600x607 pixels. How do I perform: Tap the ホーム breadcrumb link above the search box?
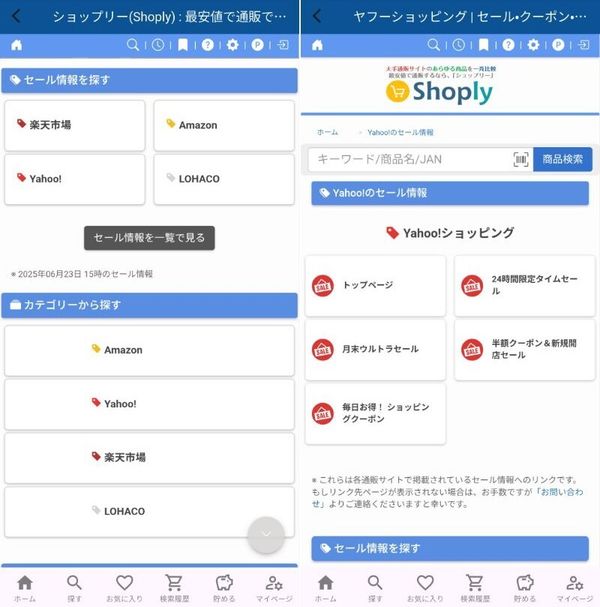[327, 132]
